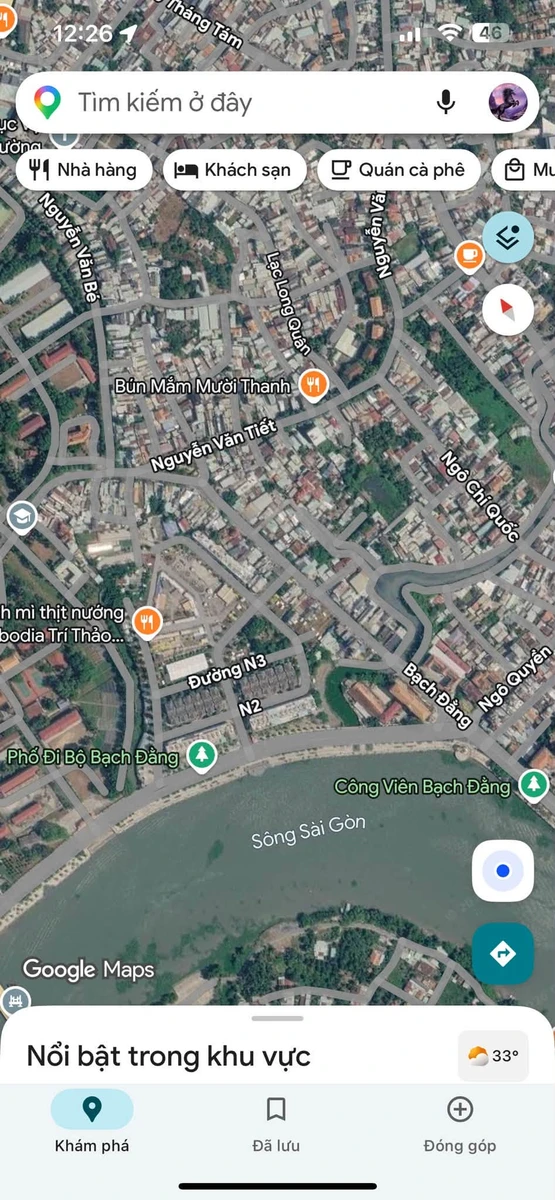Go to the 'Đóng góp' tab
Screen dimensions: 555x1200
click(x=460, y=1123)
